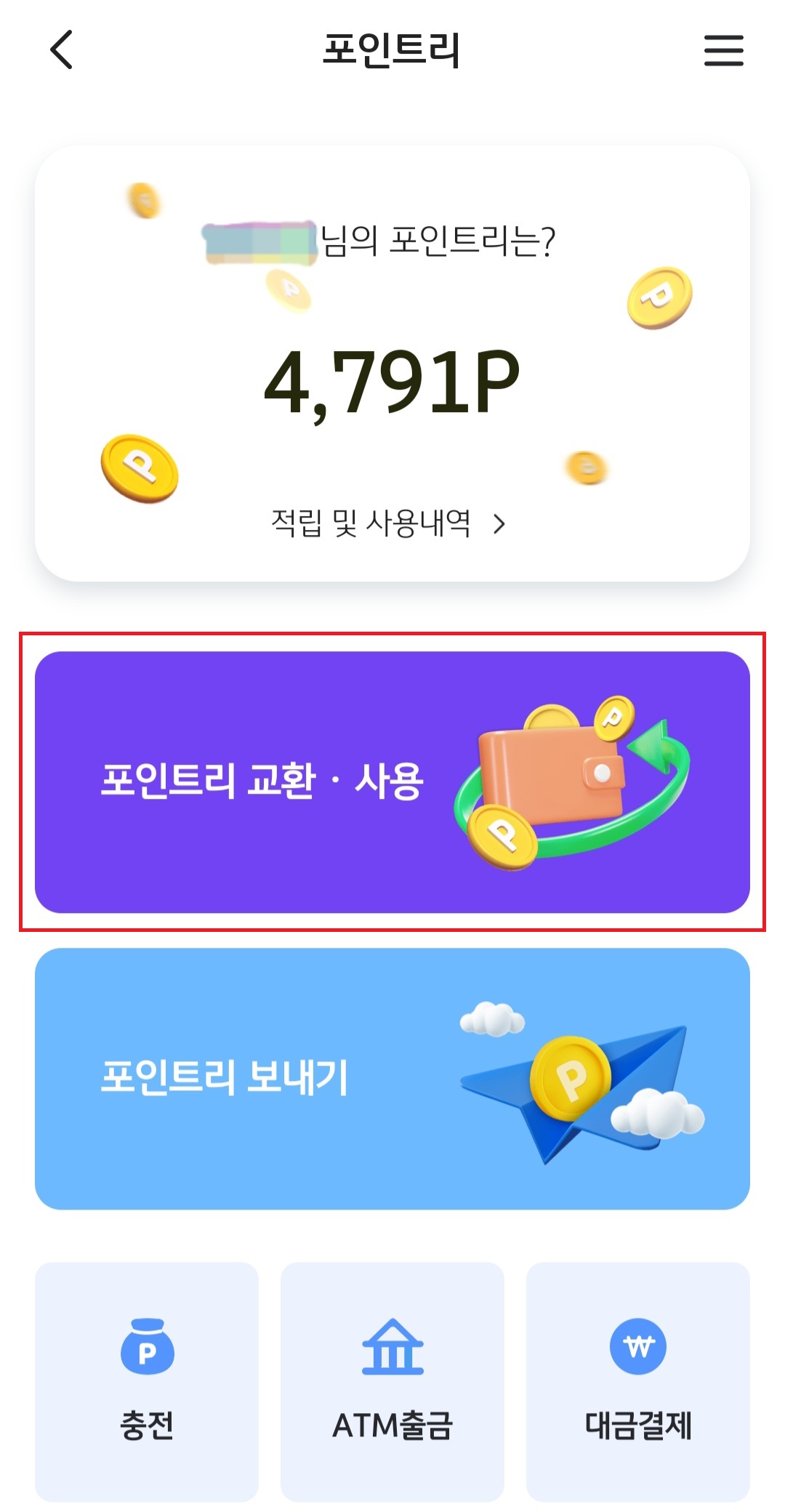Image resolution: width=785 pixels, height=1512 pixels.
Task: Select the 충전 menu card
Action: [x=148, y=1381]
